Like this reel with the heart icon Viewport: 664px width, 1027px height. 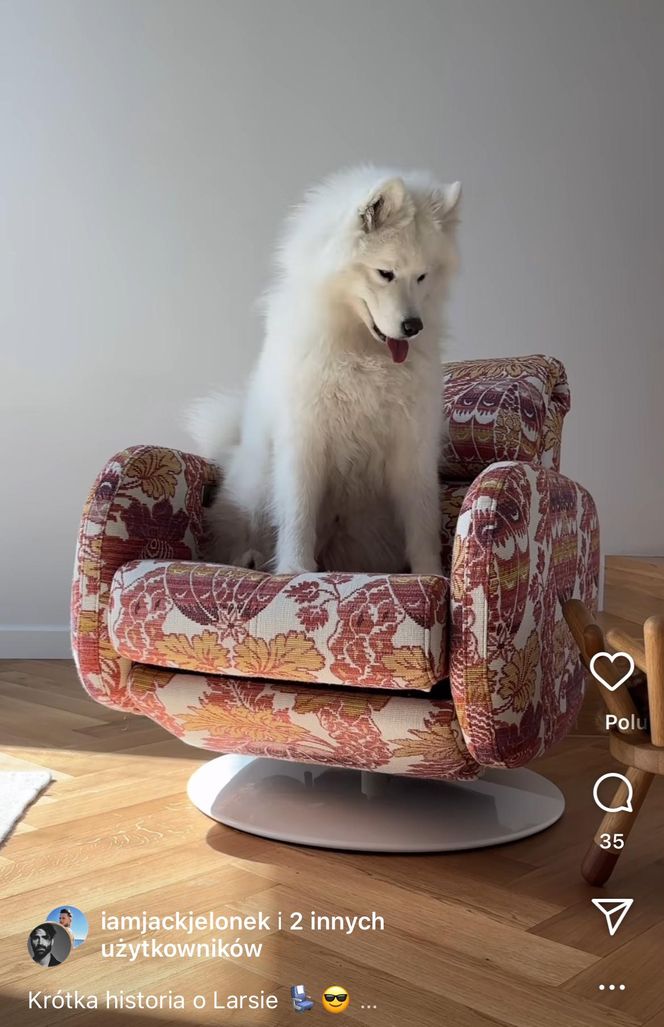point(612,671)
